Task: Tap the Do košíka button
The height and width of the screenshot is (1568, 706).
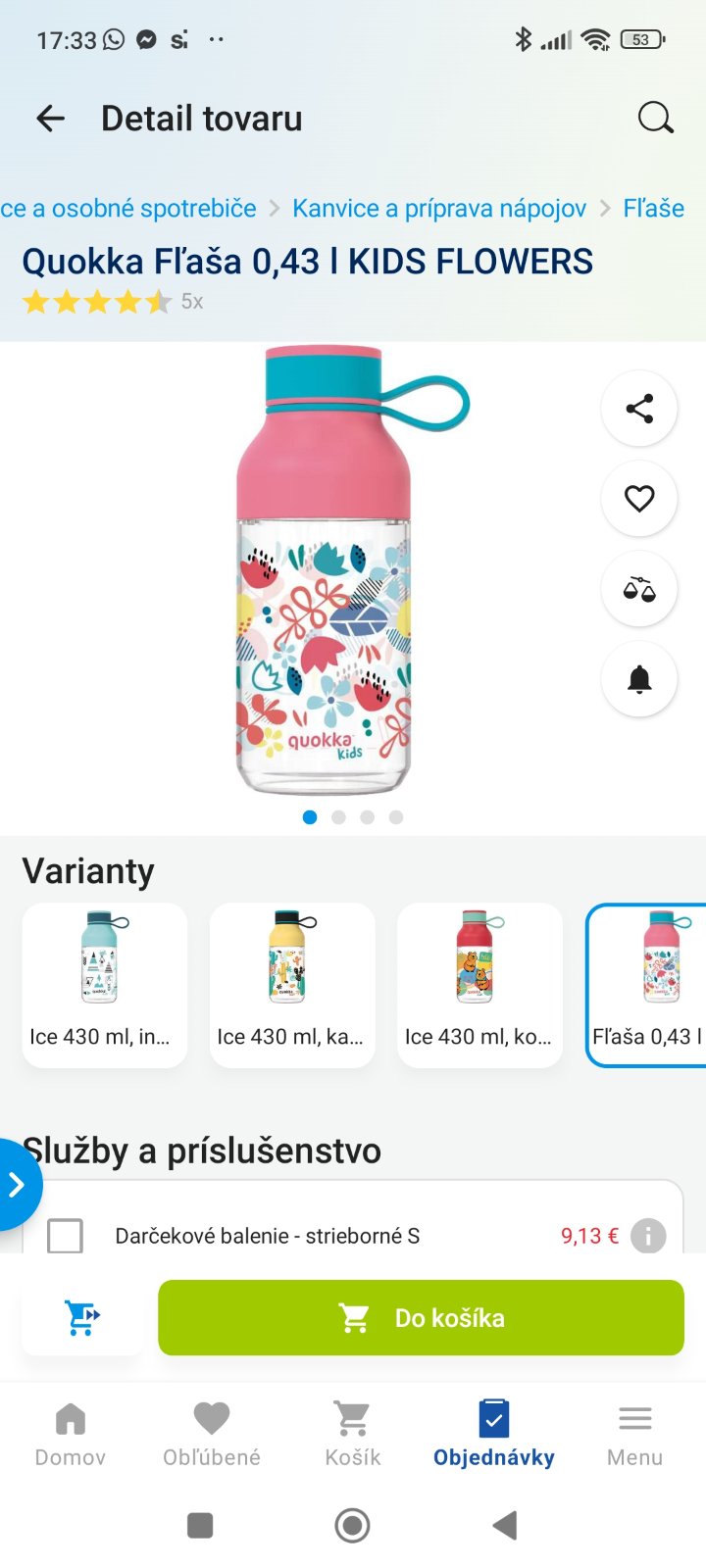Action: pos(421,1318)
